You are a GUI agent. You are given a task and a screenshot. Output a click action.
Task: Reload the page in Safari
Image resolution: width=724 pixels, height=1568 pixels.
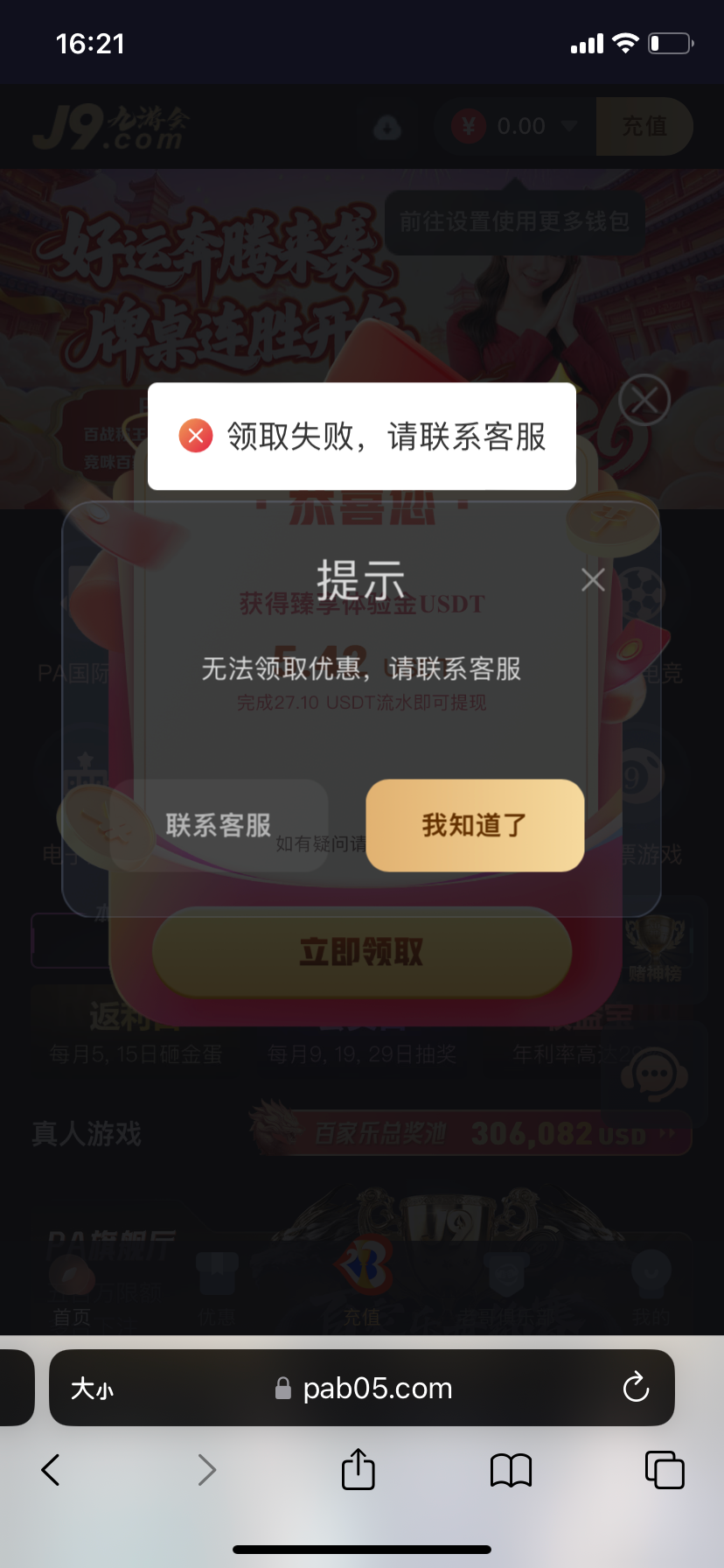click(636, 1388)
